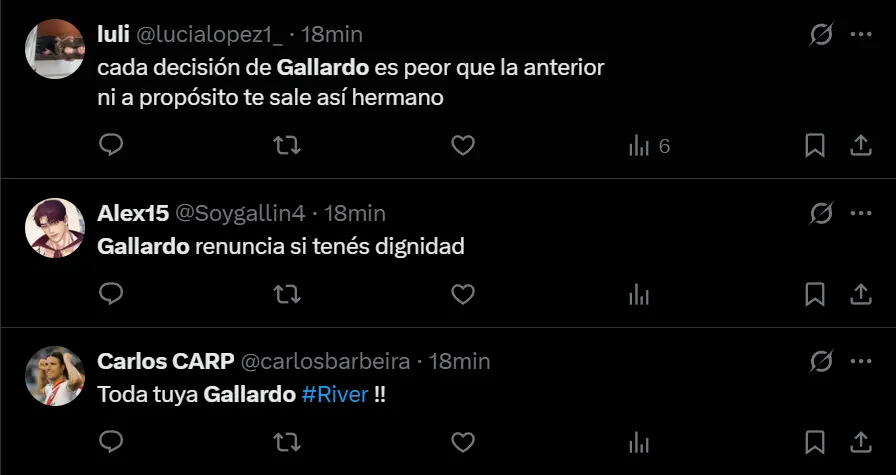The height and width of the screenshot is (475, 896).
Task: Repost Alex15's tweet
Action: (287, 294)
